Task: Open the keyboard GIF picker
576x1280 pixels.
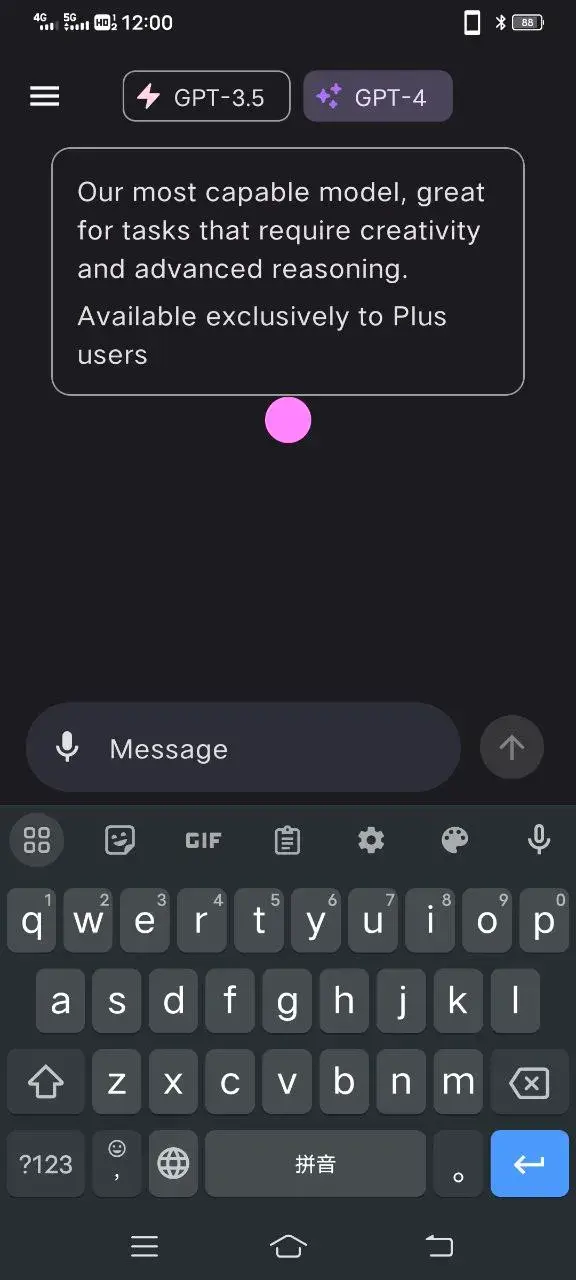Action: (203, 840)
